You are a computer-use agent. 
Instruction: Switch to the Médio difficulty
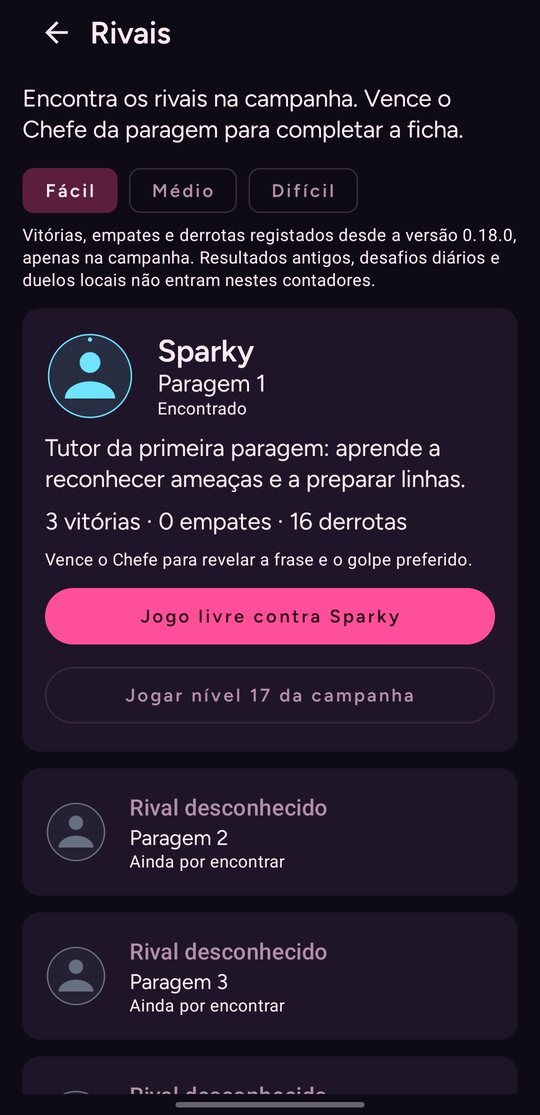[x=183, y=191]
